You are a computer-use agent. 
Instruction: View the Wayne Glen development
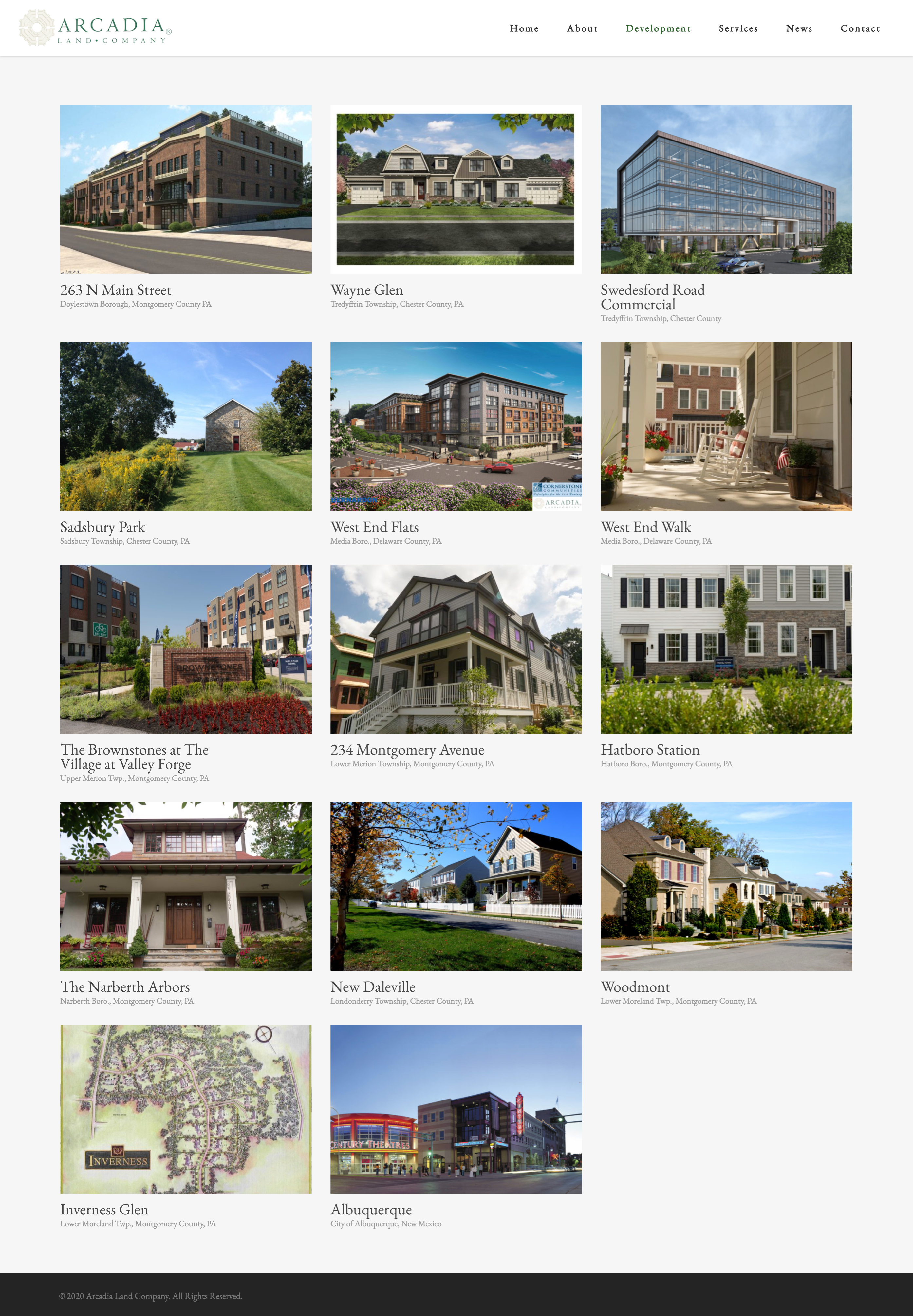[x=456, y=189]
